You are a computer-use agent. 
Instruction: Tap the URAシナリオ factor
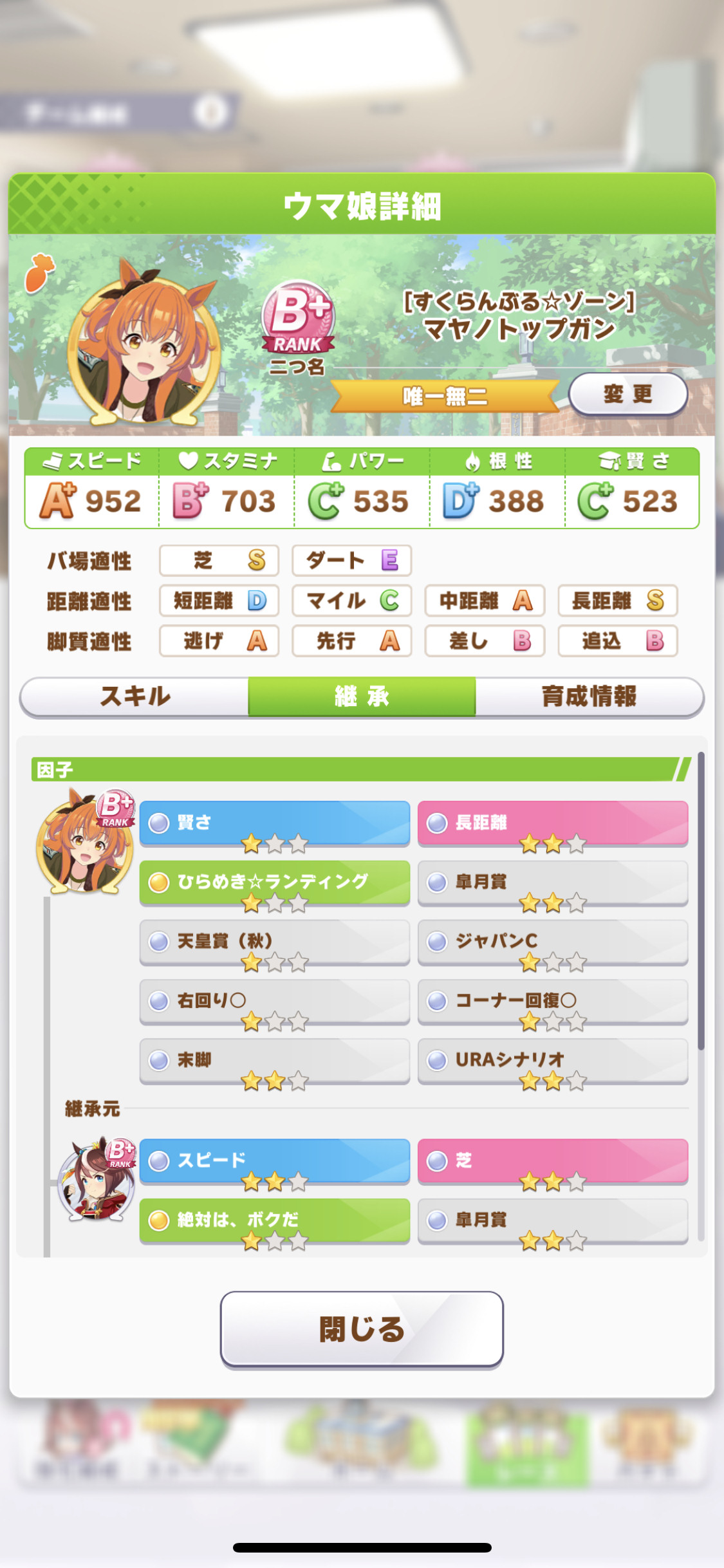coord(553,1059)
